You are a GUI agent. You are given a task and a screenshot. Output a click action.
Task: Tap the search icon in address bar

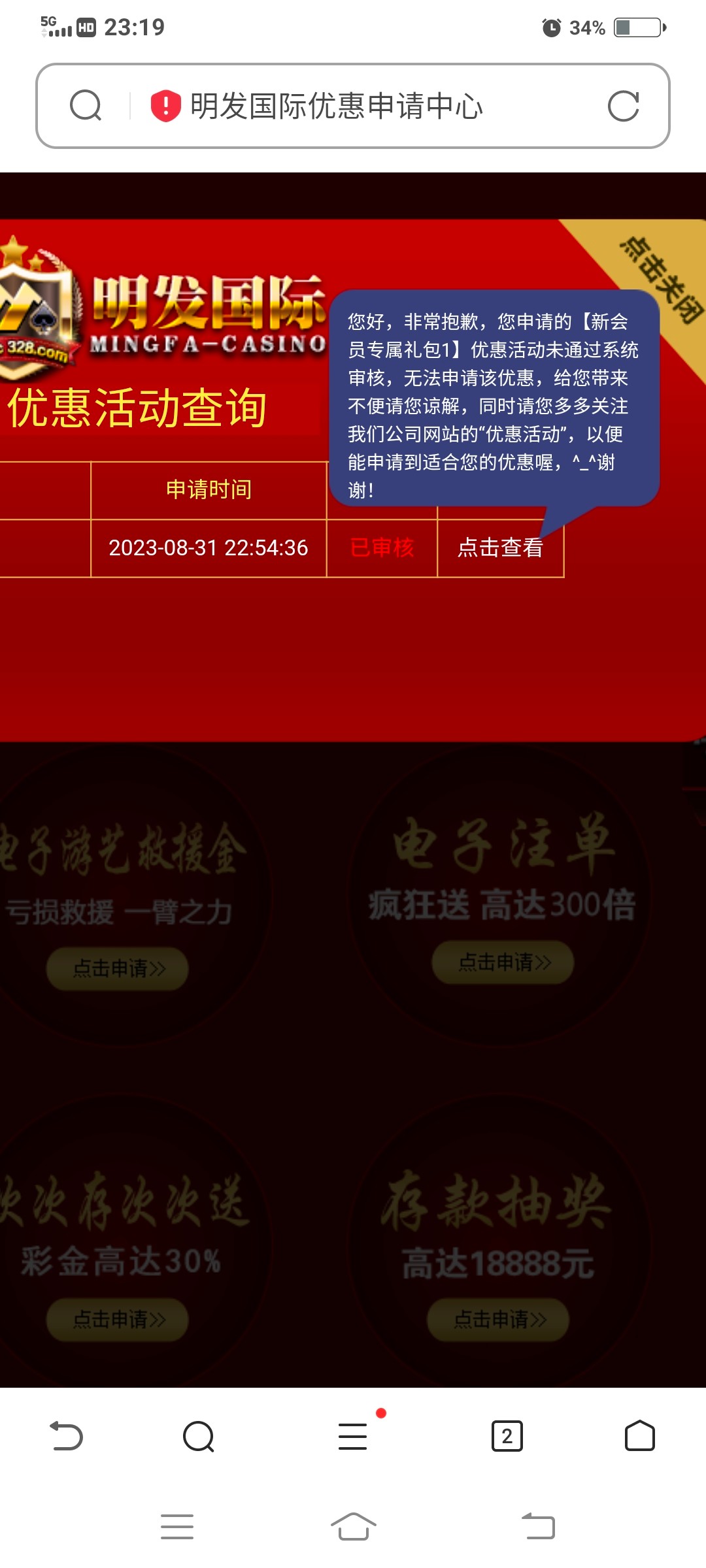(x=86, y=106)
